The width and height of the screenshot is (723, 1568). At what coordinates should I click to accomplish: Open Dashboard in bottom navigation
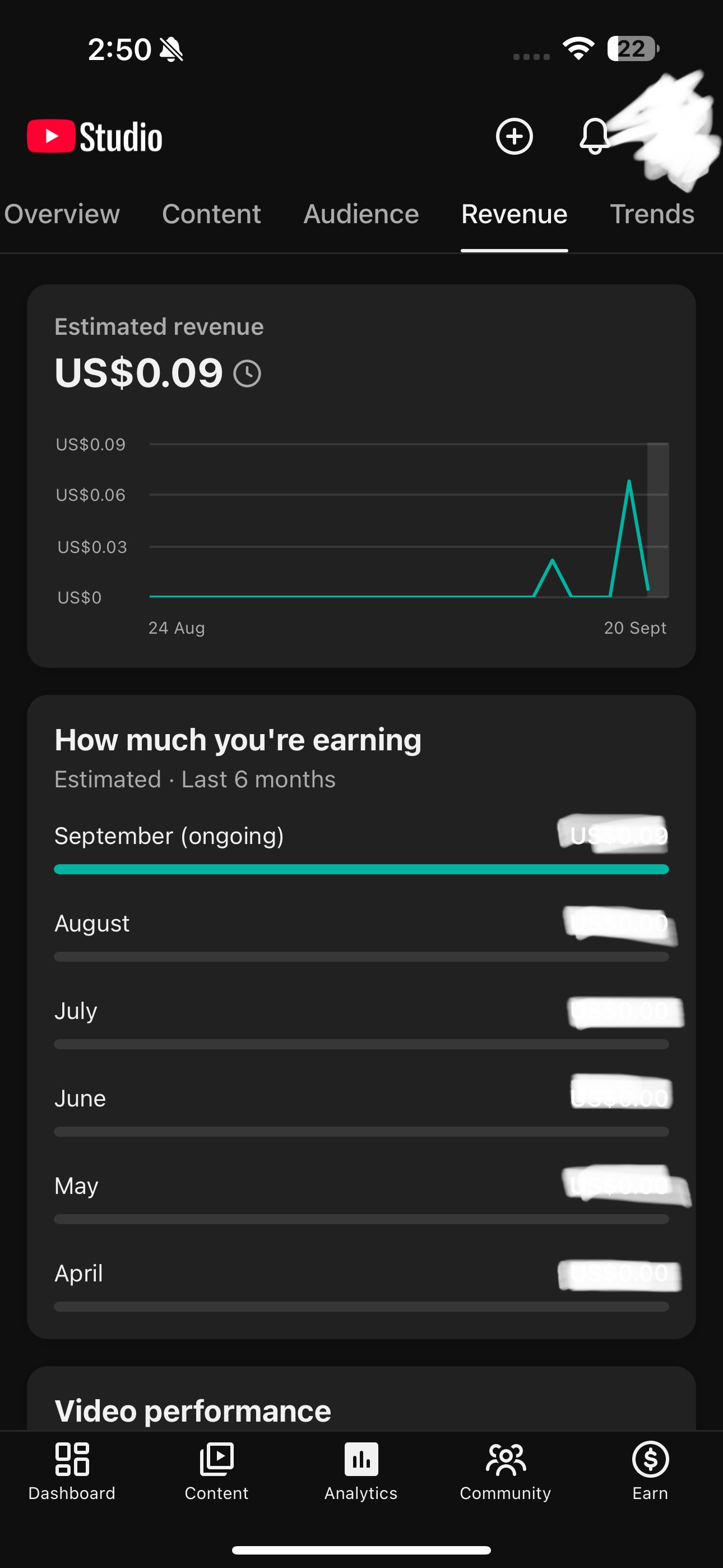(72, 1471)
